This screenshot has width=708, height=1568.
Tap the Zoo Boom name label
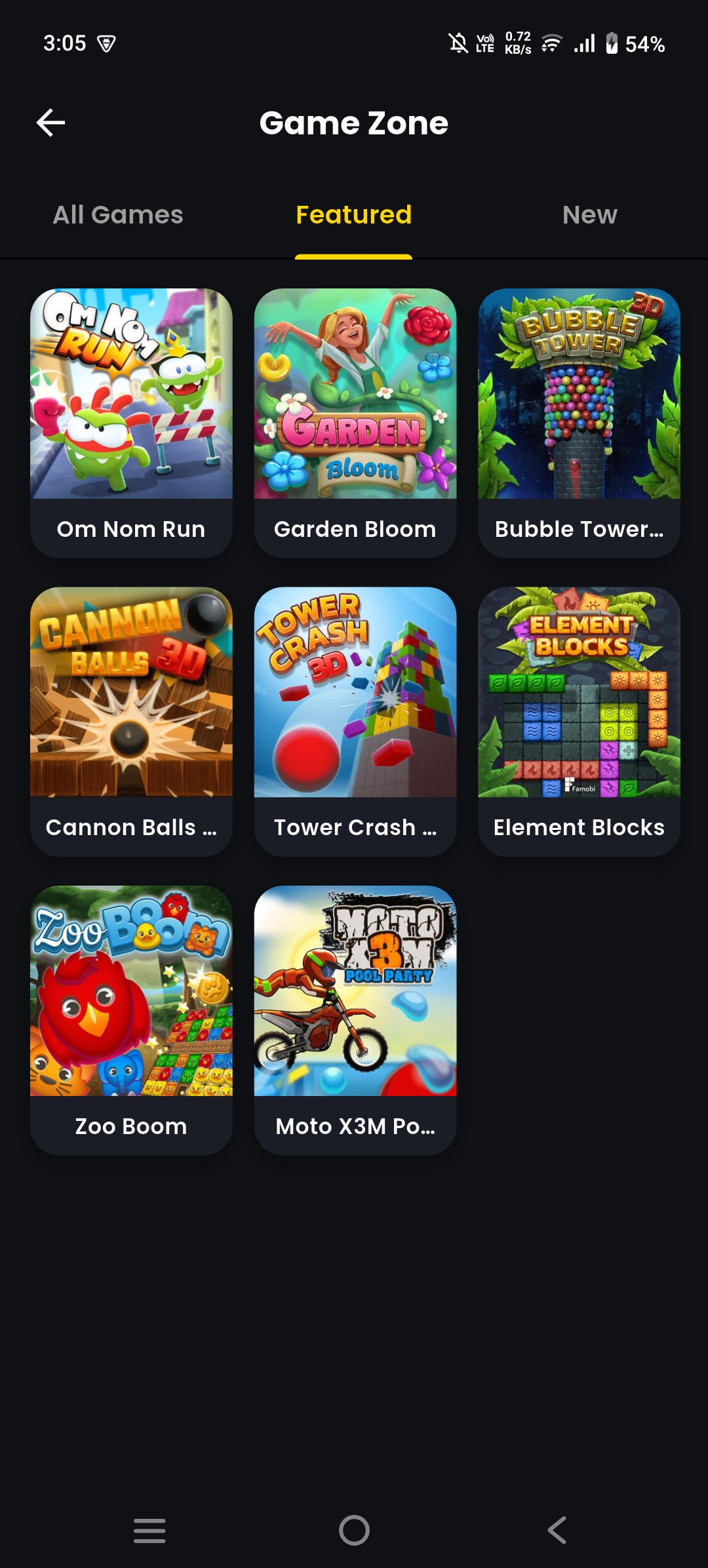(130, 1126)
